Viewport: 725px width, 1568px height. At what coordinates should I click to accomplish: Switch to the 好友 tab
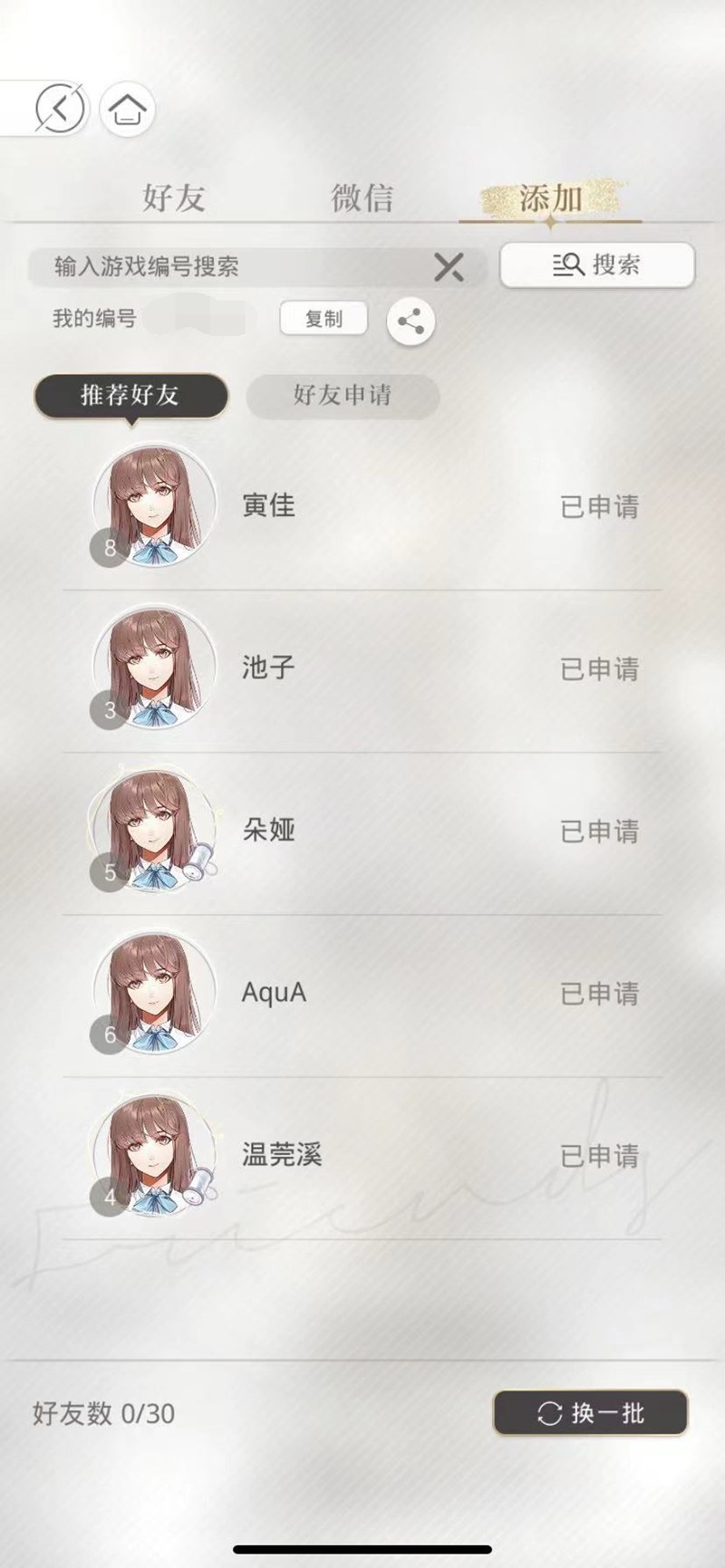(x=174, y=197)
